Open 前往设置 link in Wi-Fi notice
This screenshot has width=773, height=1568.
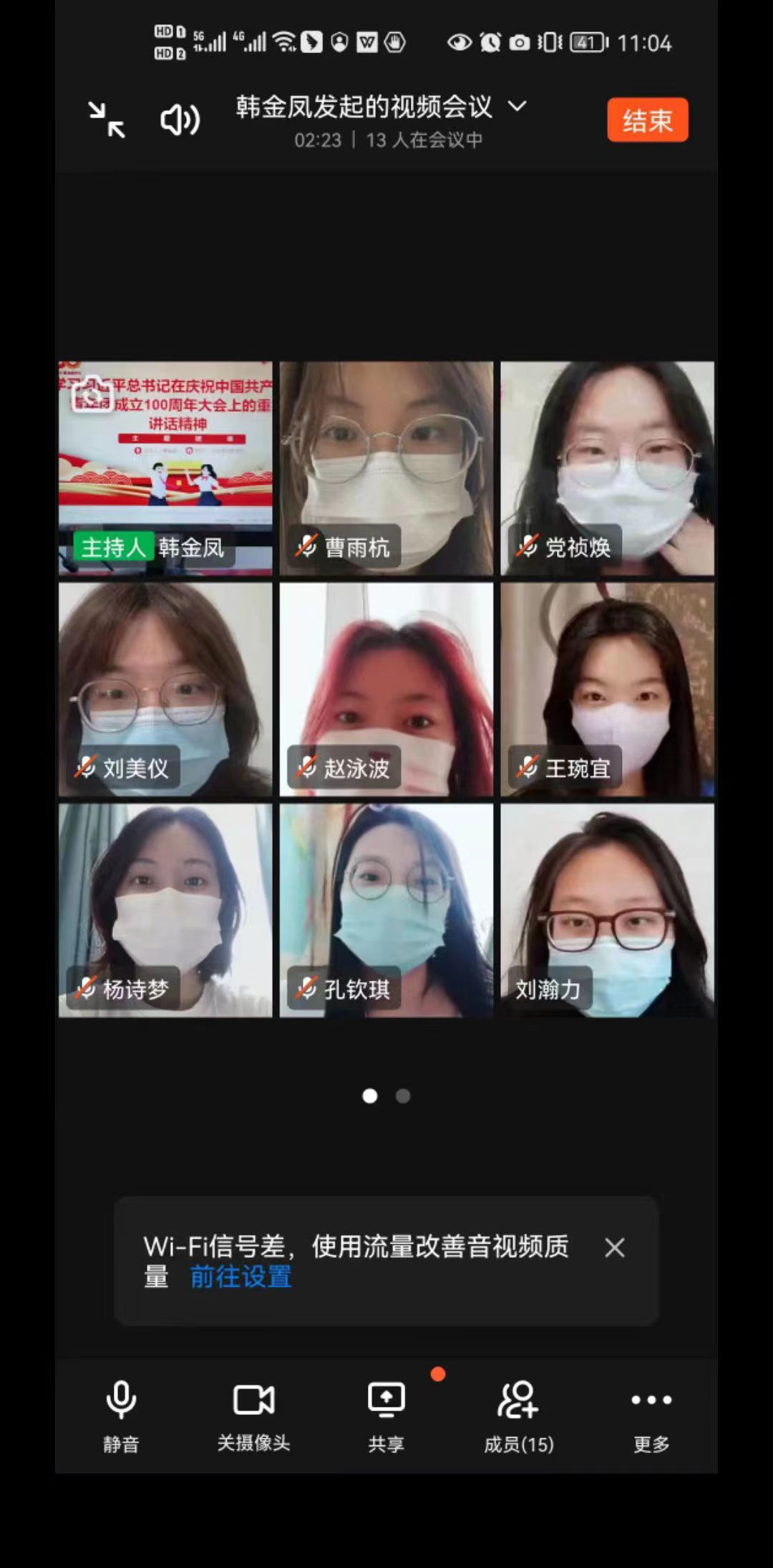[241, 1277]
